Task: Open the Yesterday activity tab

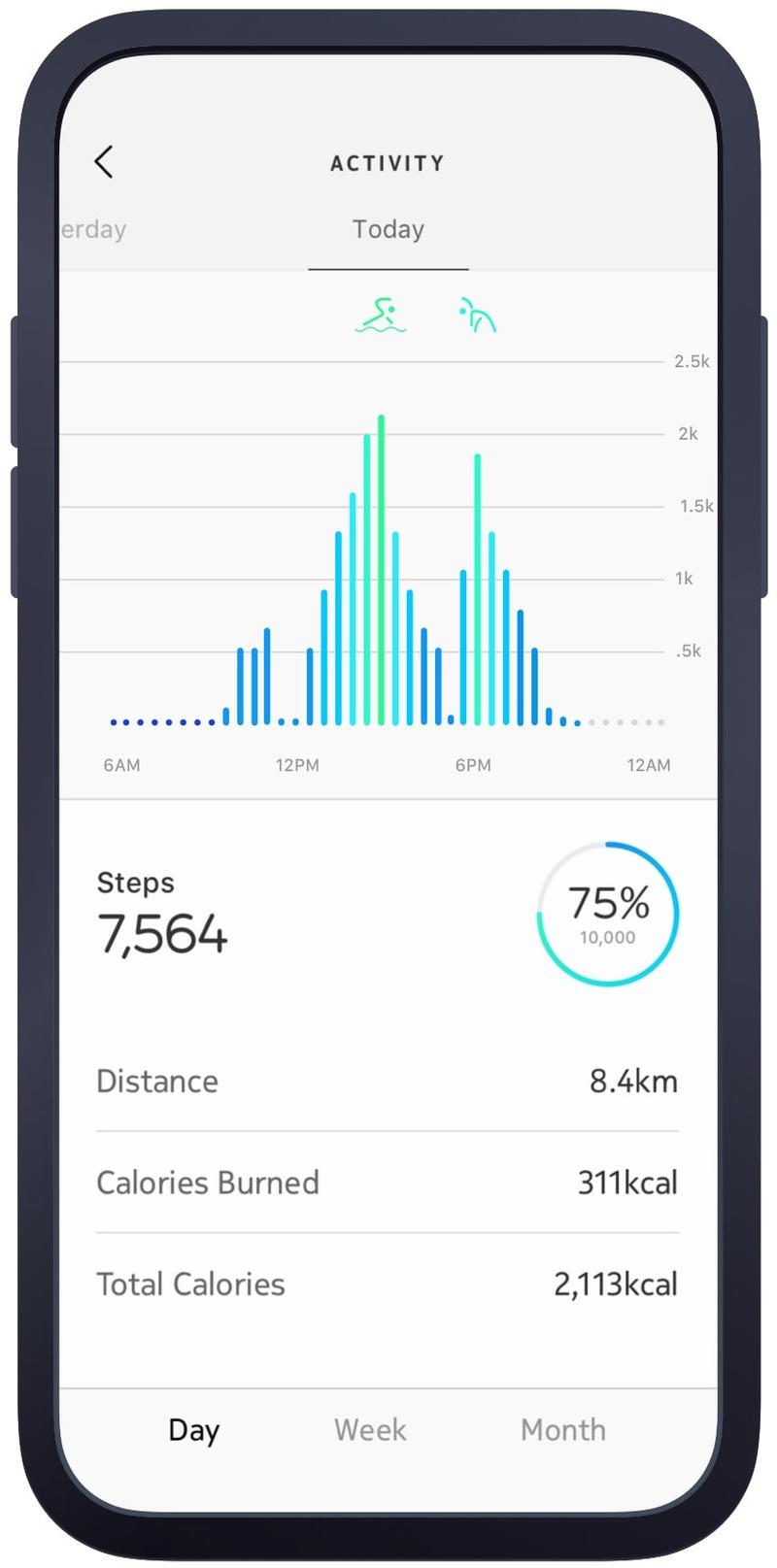Action: click(x=92, y=229)
